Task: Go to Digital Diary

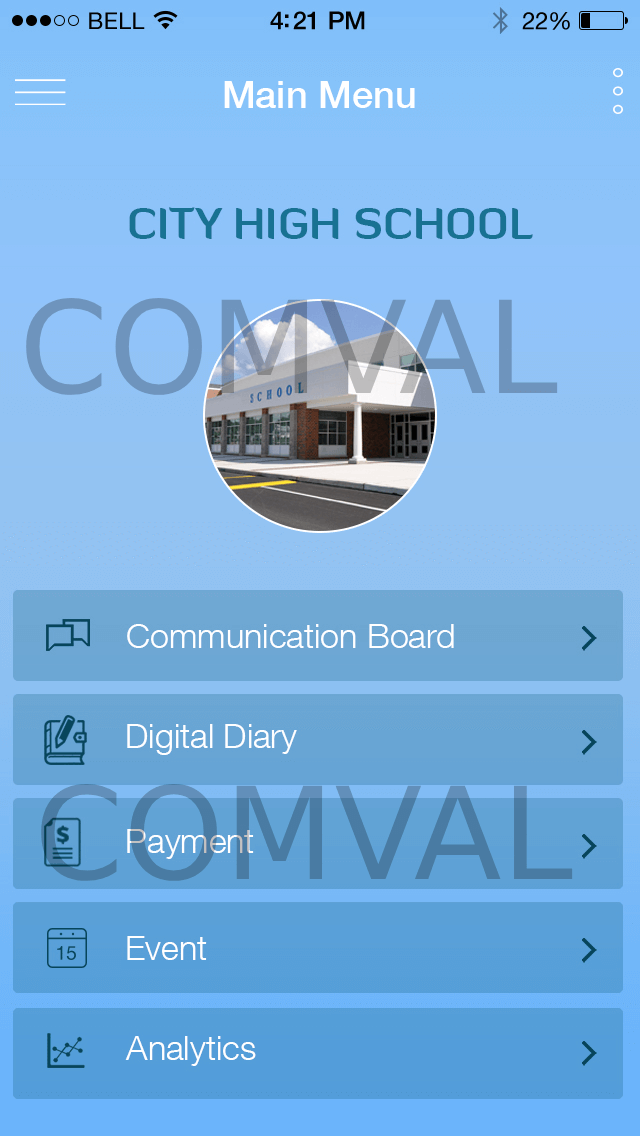Action: (318, 739)
